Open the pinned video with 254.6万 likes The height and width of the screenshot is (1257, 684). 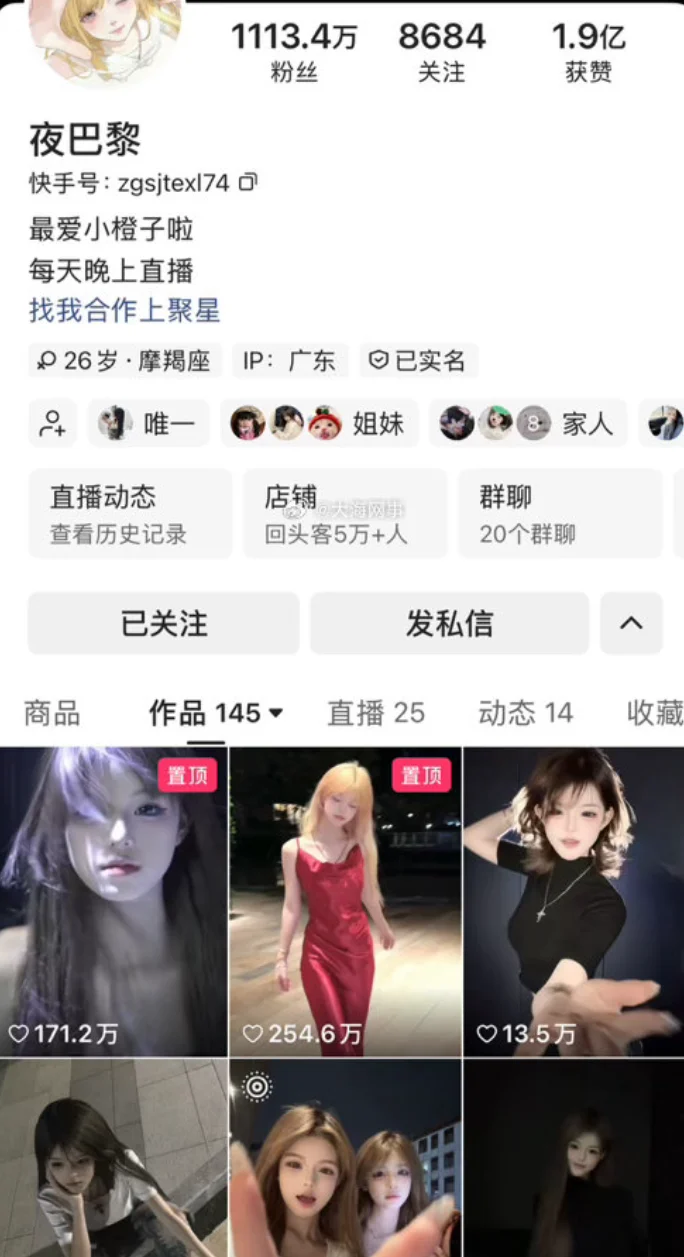tap(345, 900)
